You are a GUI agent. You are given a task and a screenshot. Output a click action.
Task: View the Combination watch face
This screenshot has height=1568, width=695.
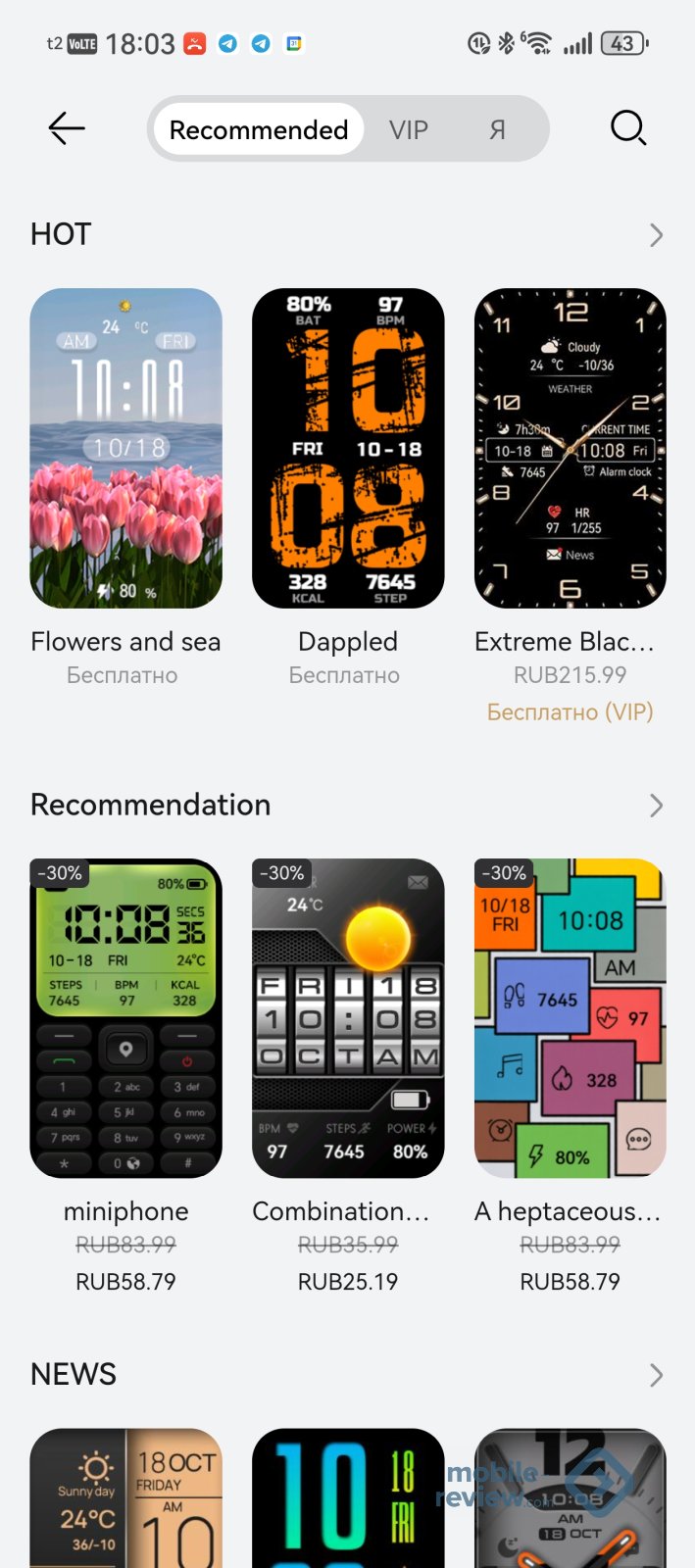coord(348,1018)
